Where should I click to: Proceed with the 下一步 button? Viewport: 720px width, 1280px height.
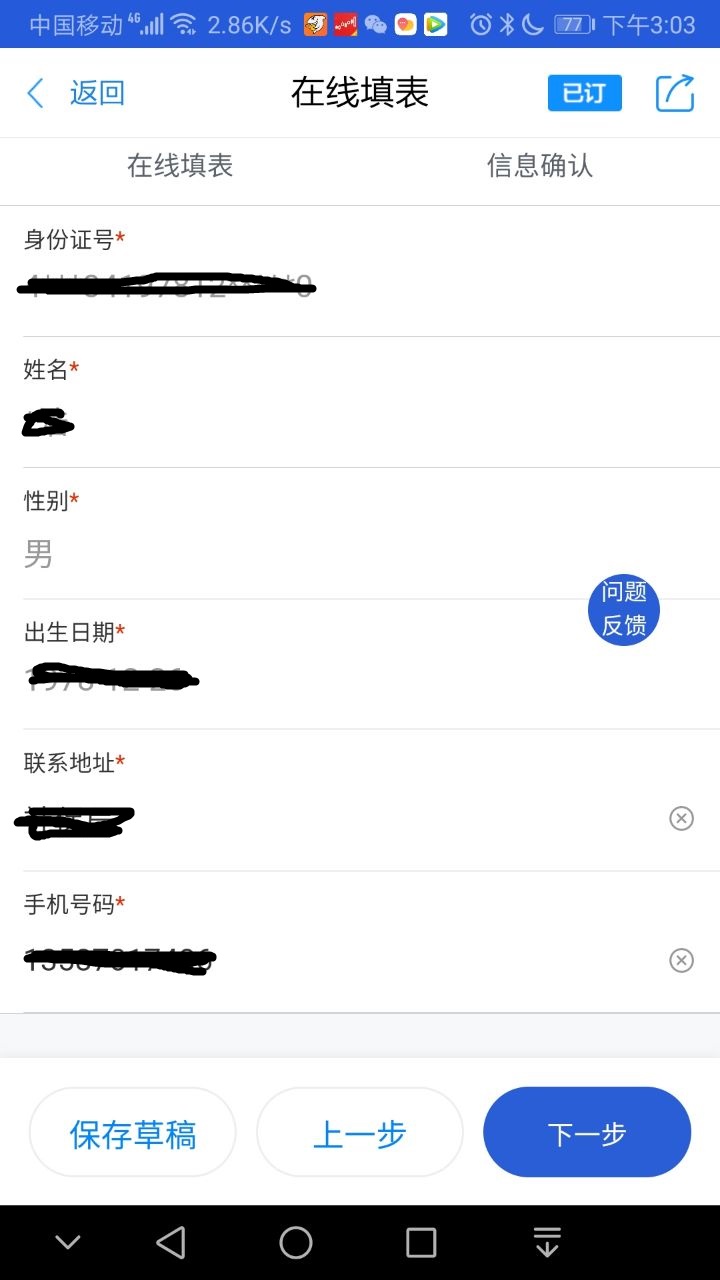587,1133
